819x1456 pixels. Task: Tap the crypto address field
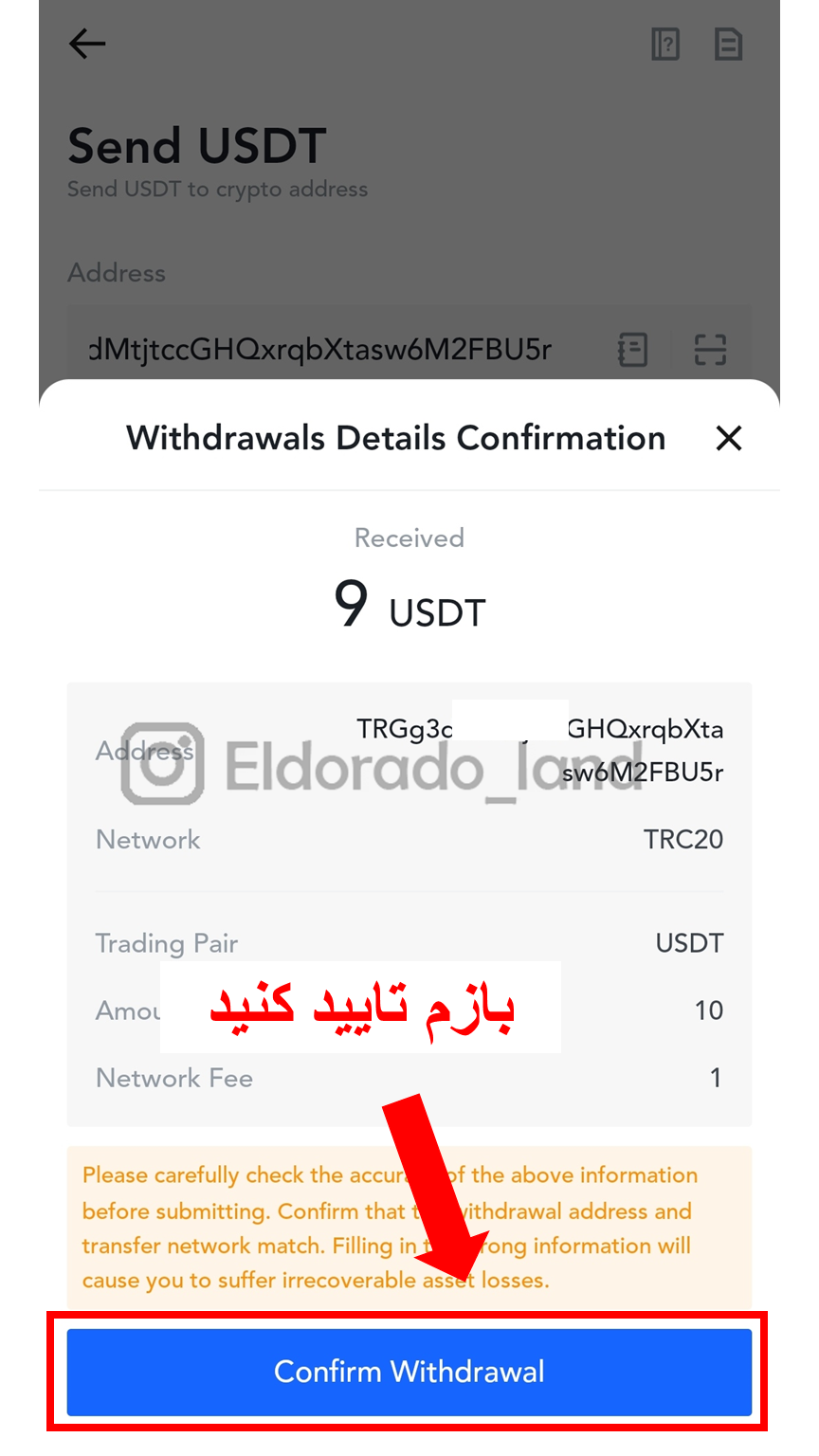322,349
